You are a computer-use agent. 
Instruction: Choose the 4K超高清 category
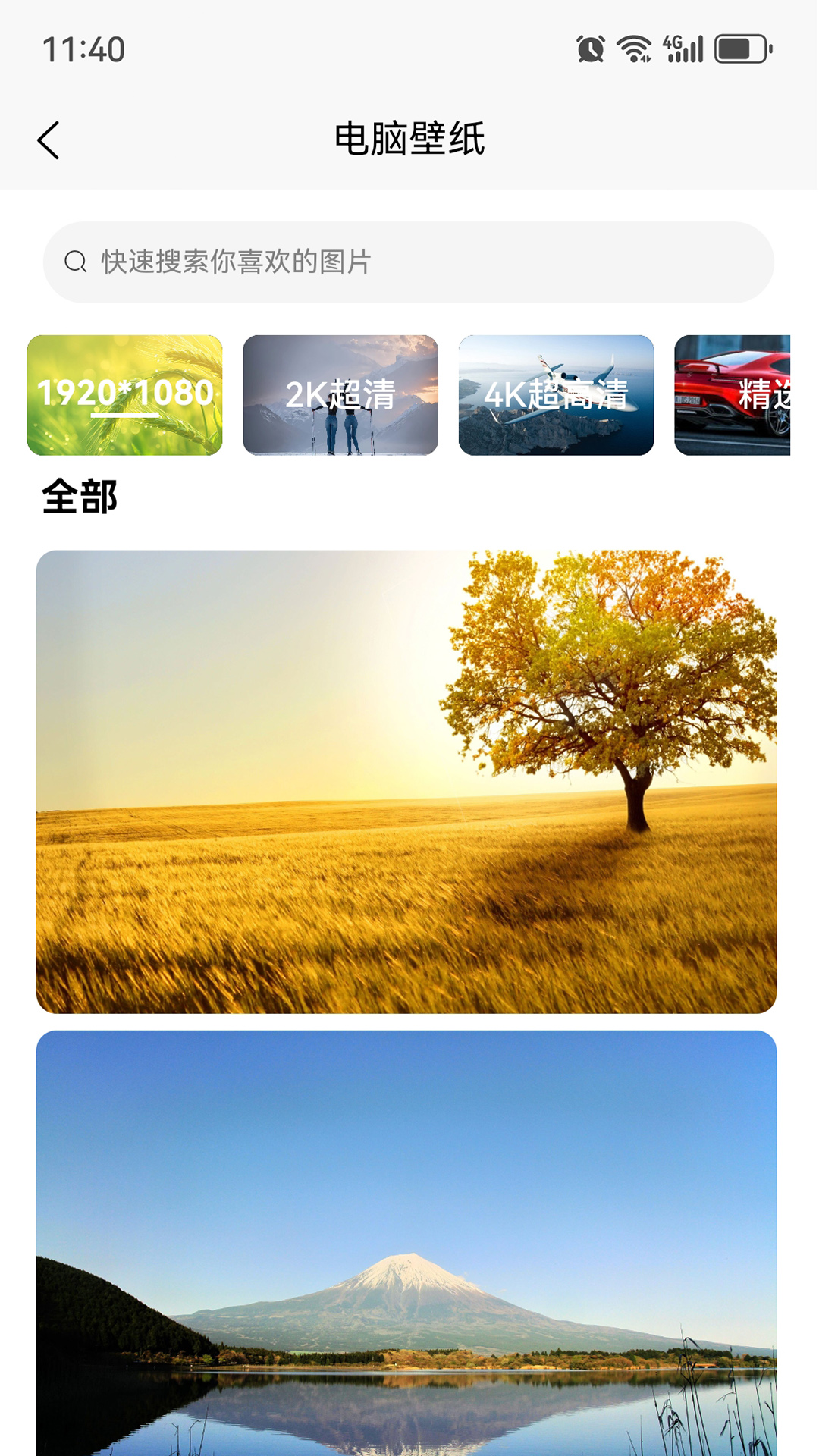(556, 395)
